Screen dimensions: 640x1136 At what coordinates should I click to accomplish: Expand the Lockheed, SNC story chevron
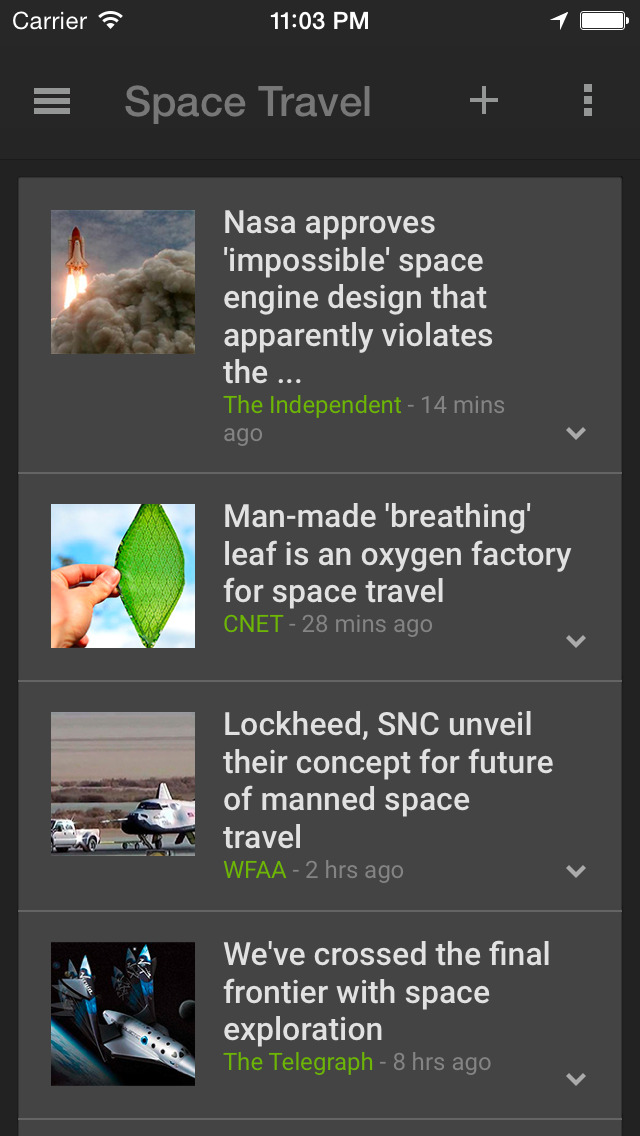pos(575,871)
